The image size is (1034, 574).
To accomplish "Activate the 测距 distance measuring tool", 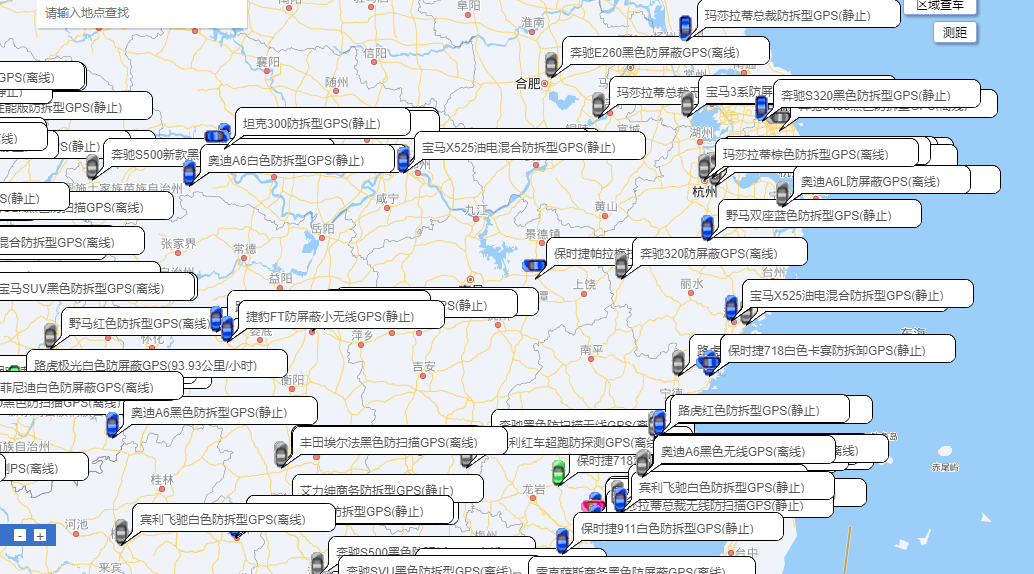I will tap(955, 32).
